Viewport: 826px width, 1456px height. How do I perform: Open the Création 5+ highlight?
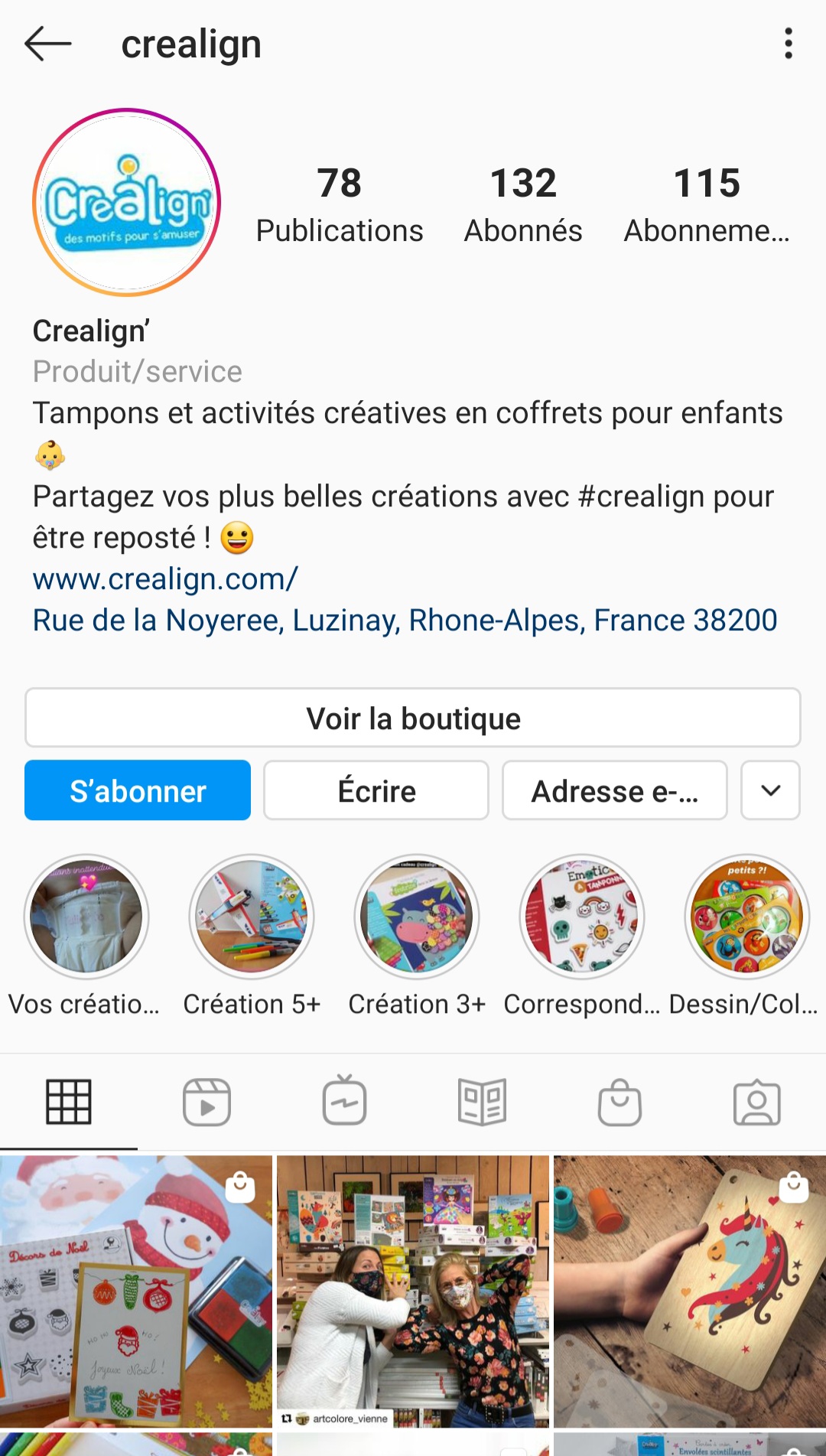(252, 917)
